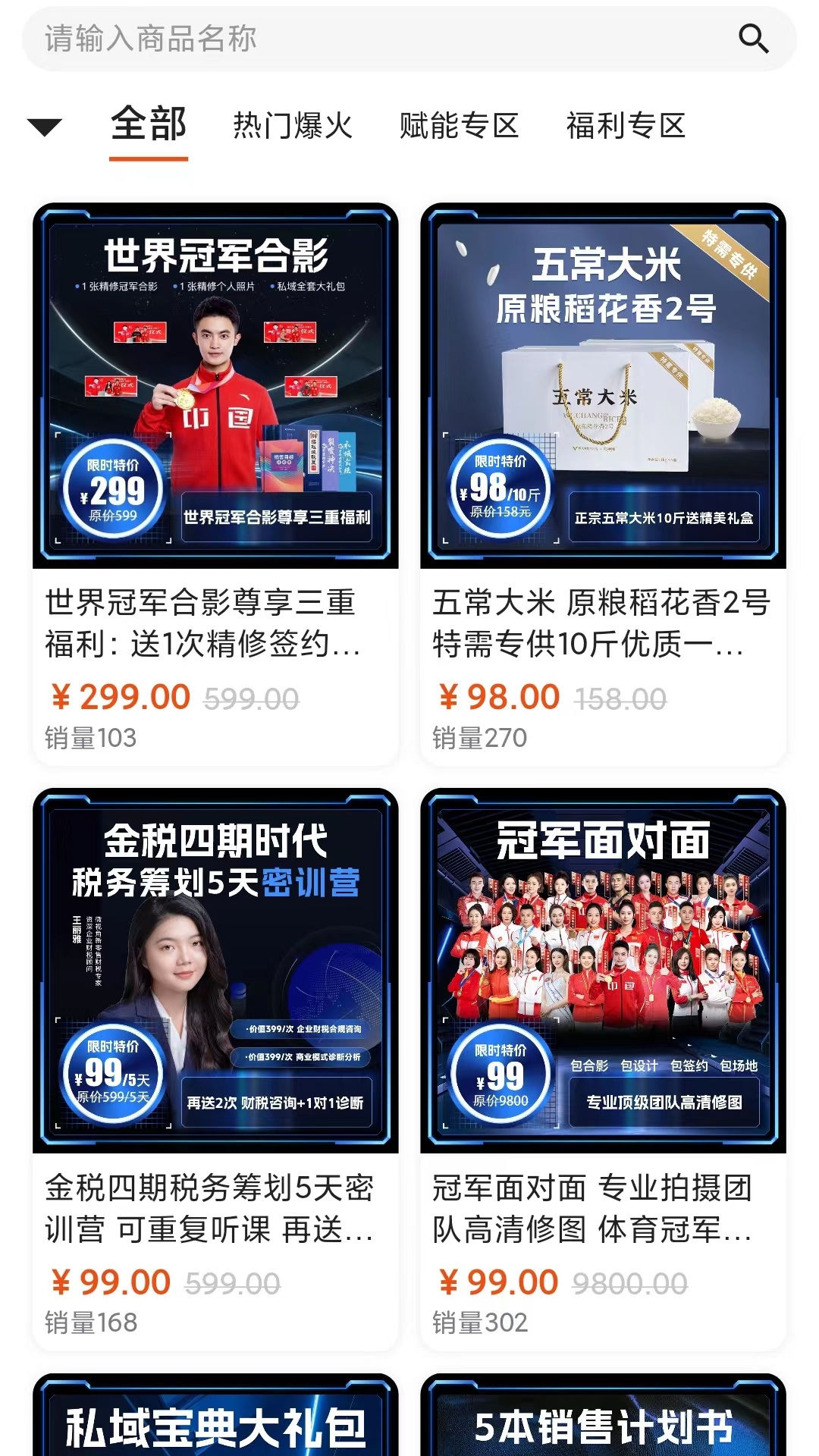Tap the search magnifier icon
The image size is (819, 1456).
(753, 39)
